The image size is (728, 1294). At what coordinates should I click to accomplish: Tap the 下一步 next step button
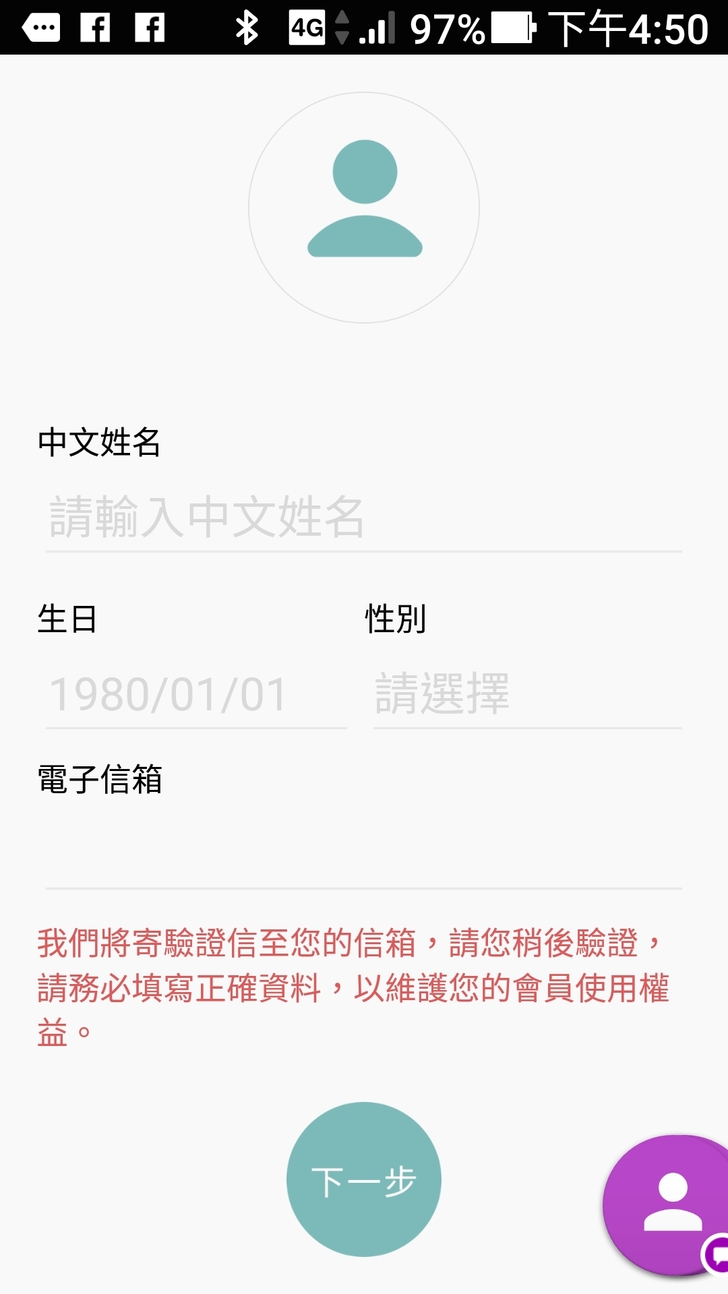[x=364, y=1180]
